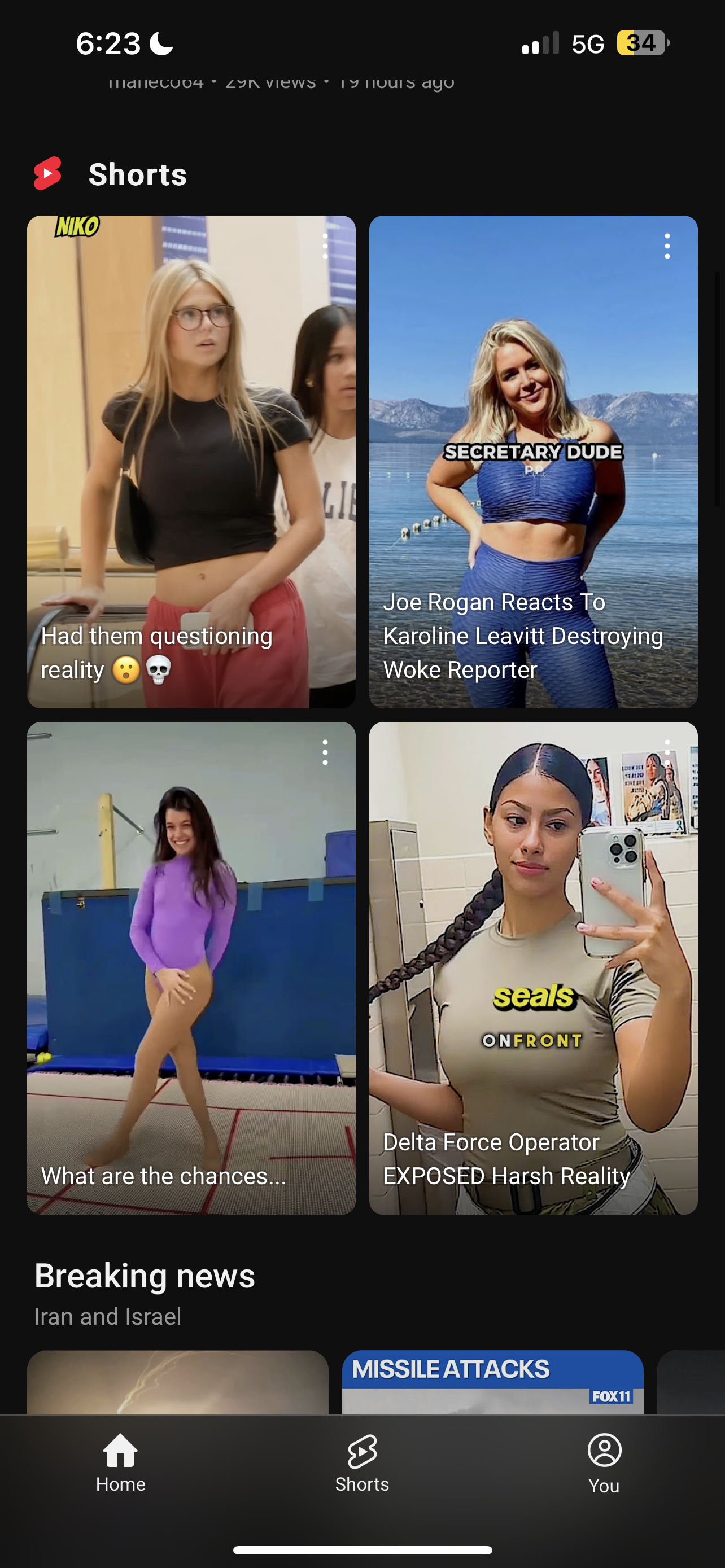Play the 'What are the chances...' Short
The height and width of the screenshot is (1568, 725).
click(191, 968)
